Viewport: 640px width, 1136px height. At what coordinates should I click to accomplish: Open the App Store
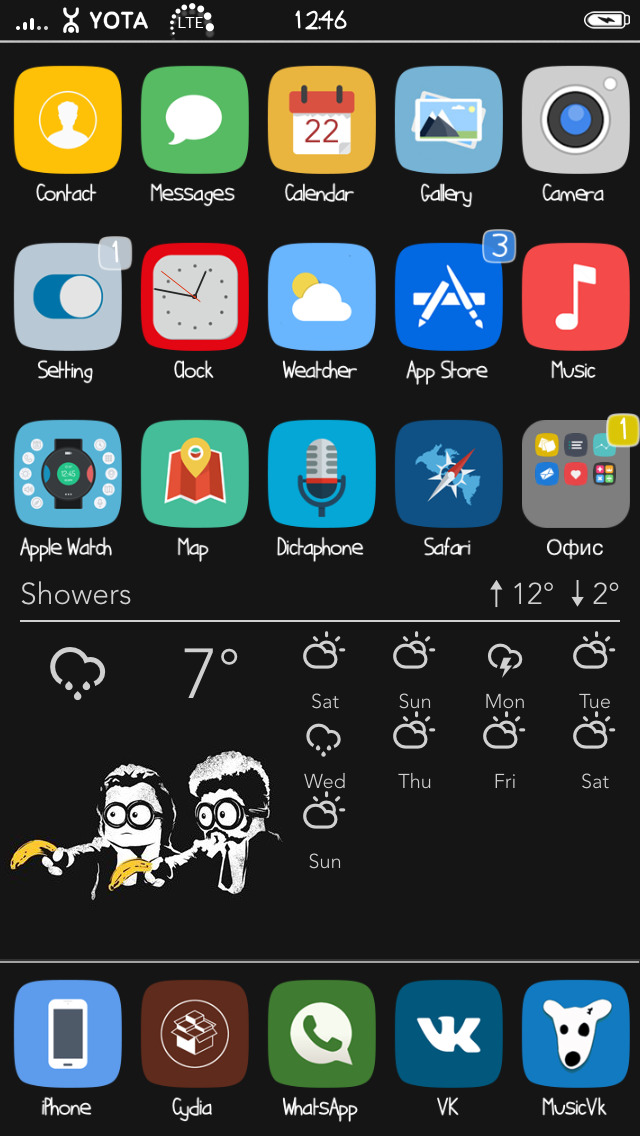448,297
